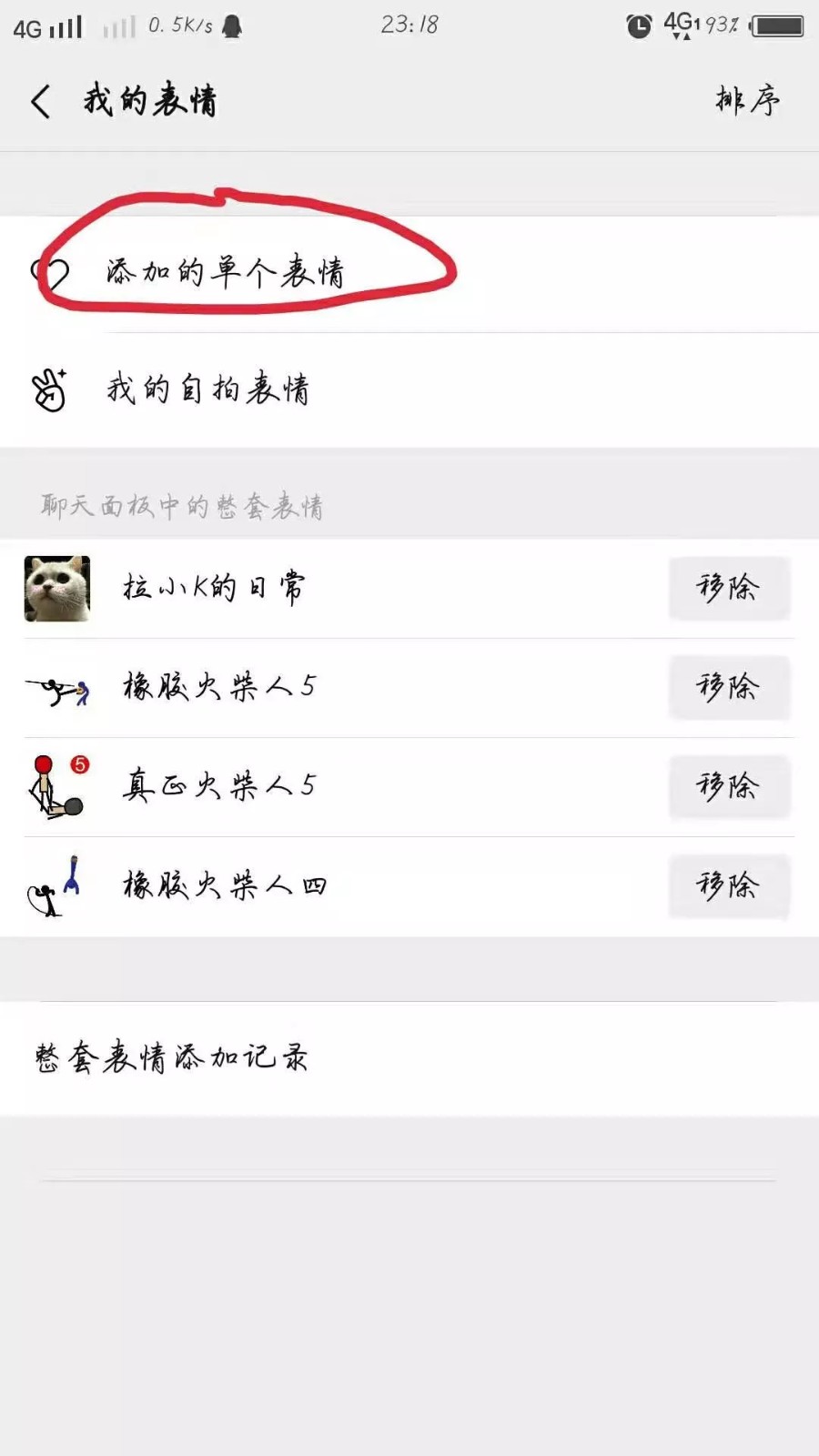Remove the 橡胶火柴人5 sticker pack

click(x=728, y=687)
